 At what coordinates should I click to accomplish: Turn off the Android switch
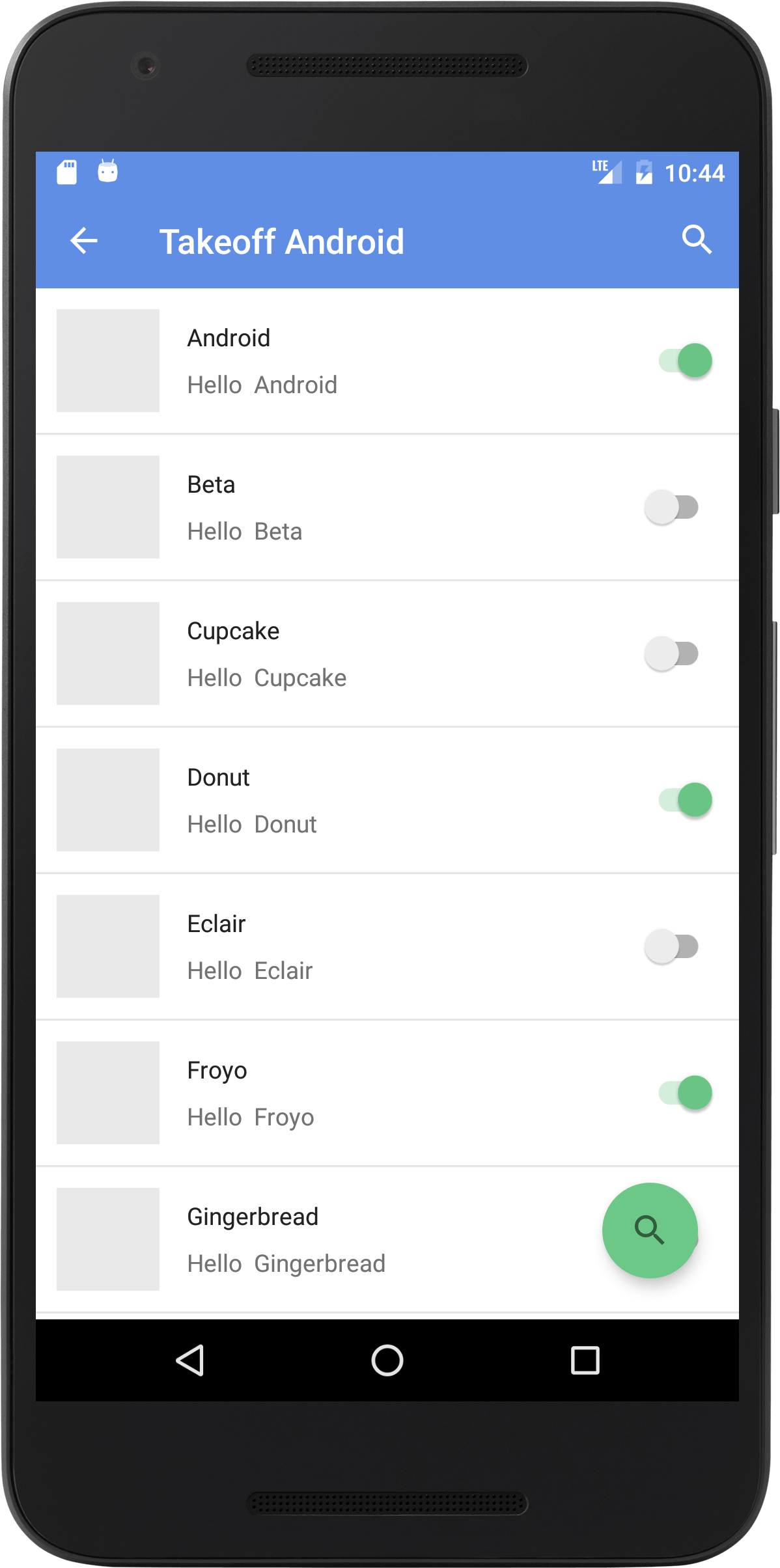coord(685,360)
